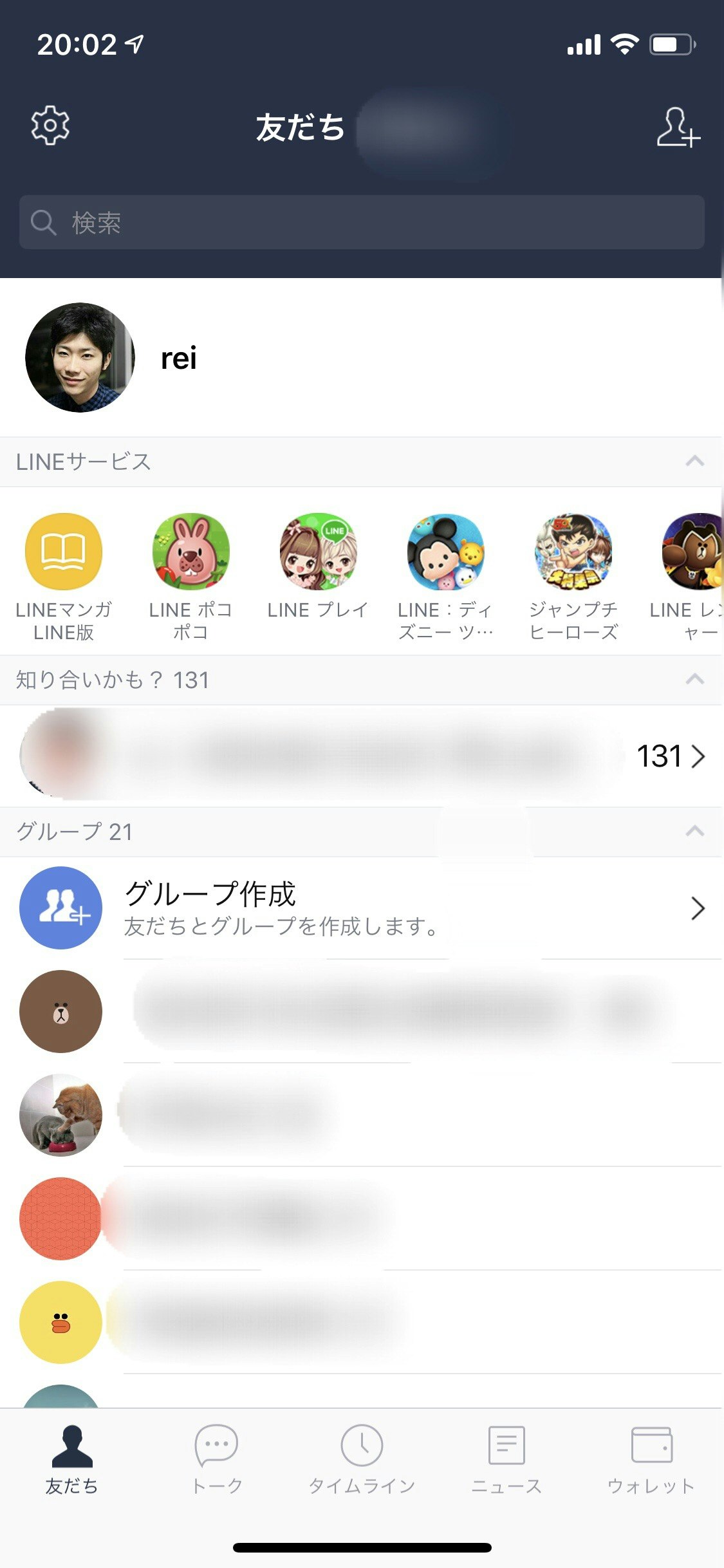Open the group with cat photo
This screenshot has height=1568, width=724.
[x=362, y=1115]
